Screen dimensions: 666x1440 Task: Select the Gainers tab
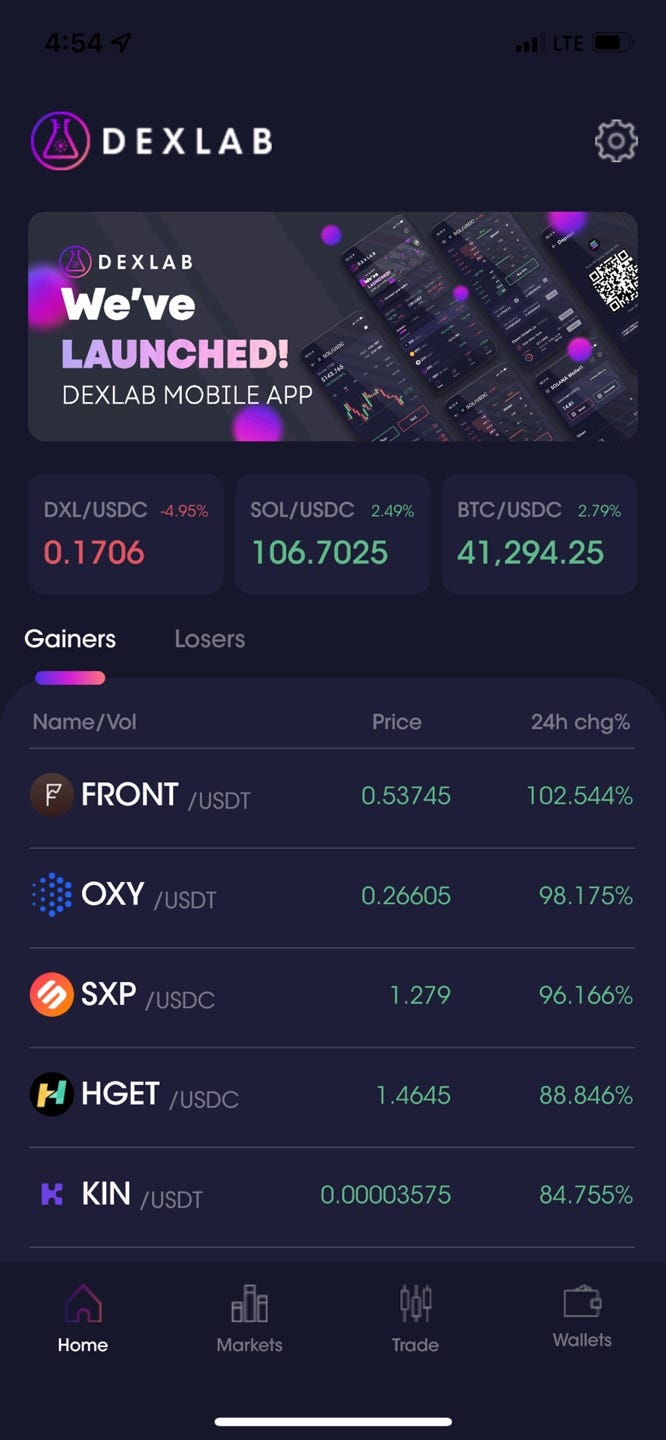coord(70,639)
